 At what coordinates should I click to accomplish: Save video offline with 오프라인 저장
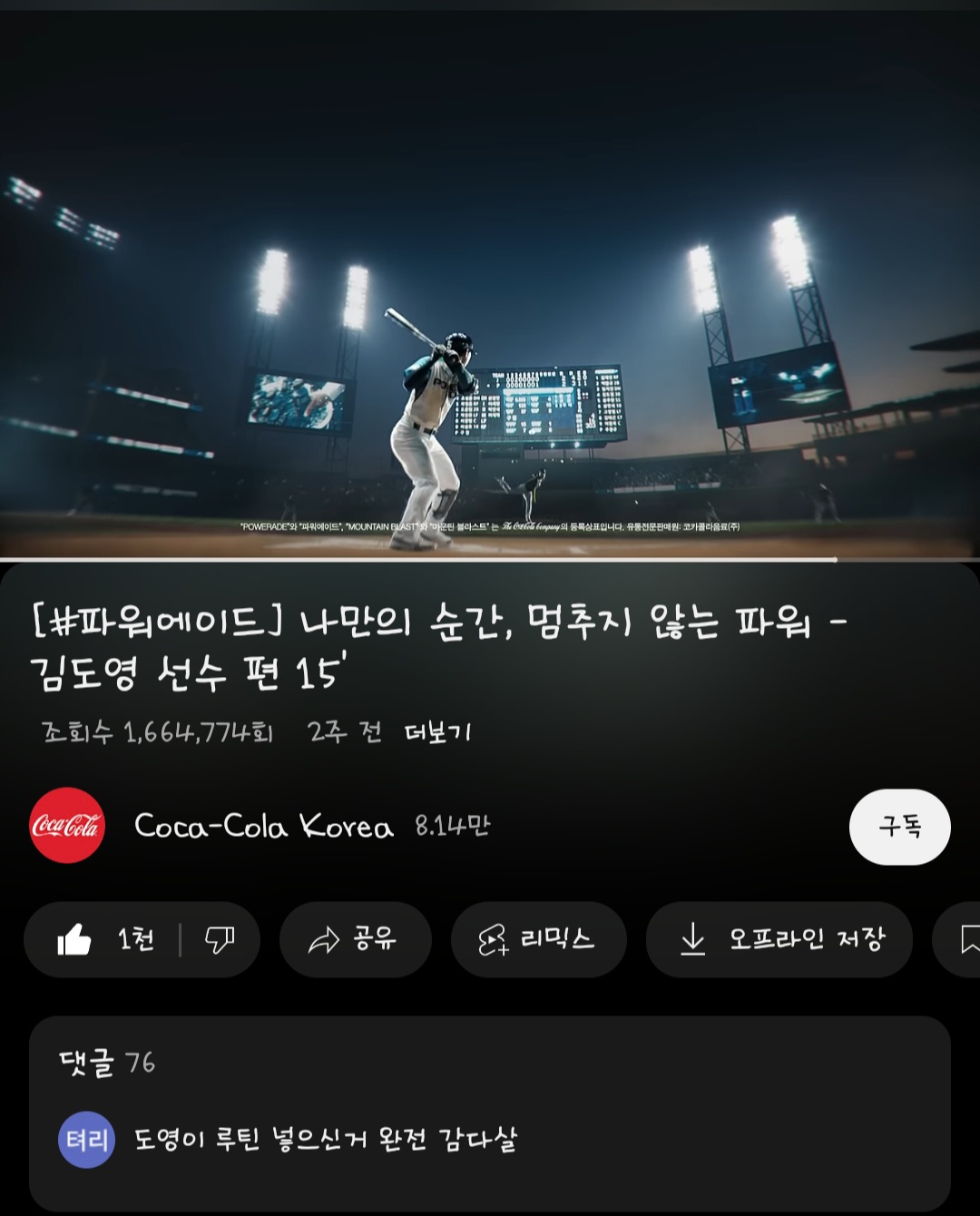pos(779,939)
